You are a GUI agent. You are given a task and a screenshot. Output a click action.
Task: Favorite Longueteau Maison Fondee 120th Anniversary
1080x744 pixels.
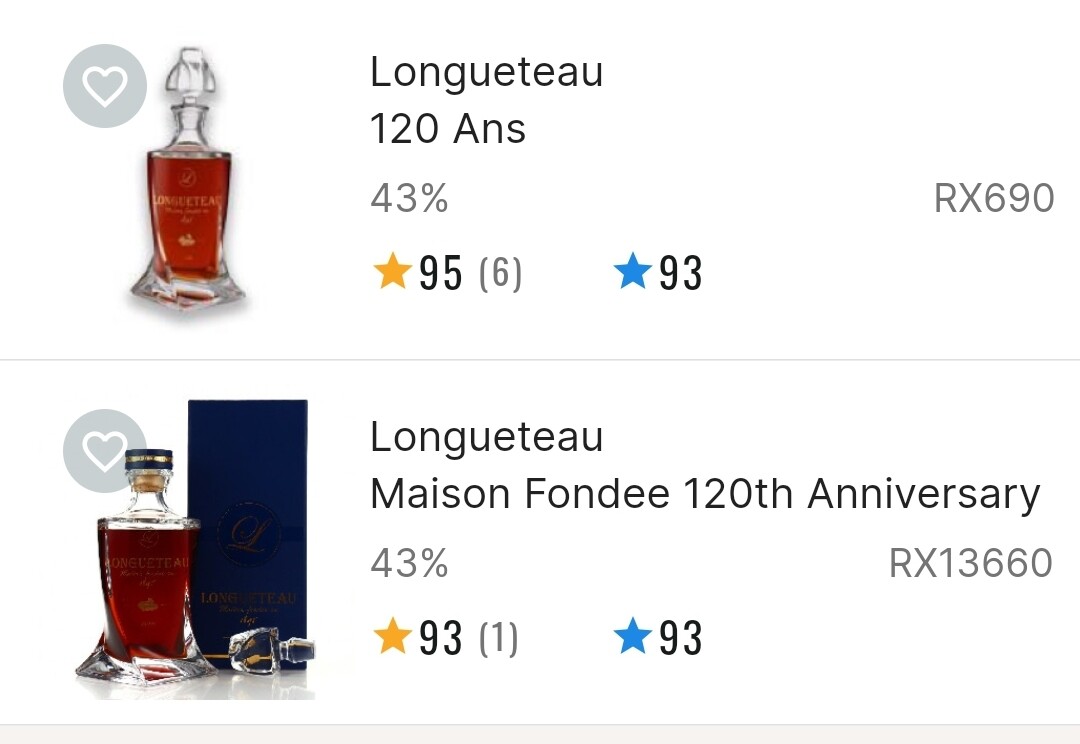[x=104, y=451]
